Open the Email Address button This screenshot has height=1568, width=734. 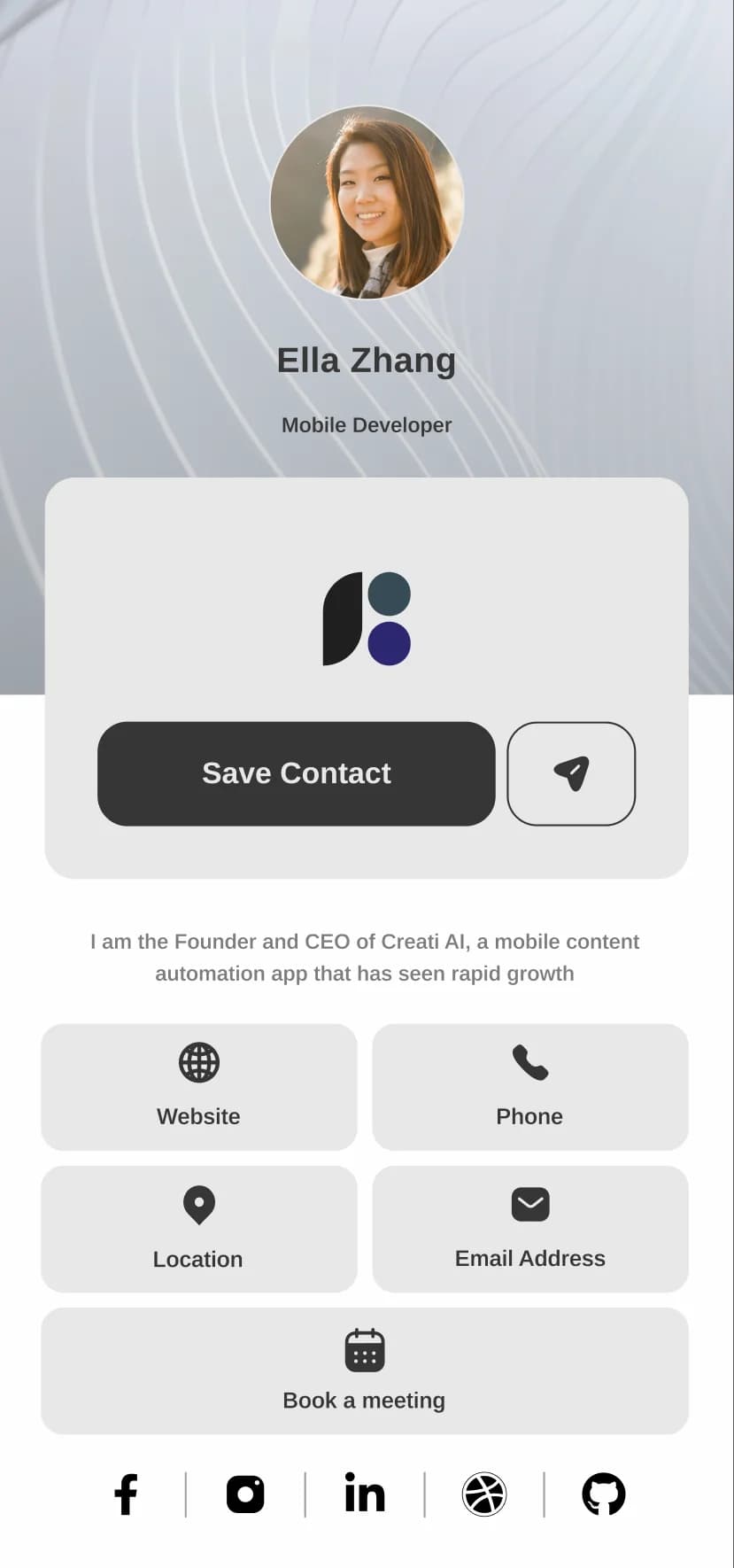pyautogui.click(x=529, y=1229)
